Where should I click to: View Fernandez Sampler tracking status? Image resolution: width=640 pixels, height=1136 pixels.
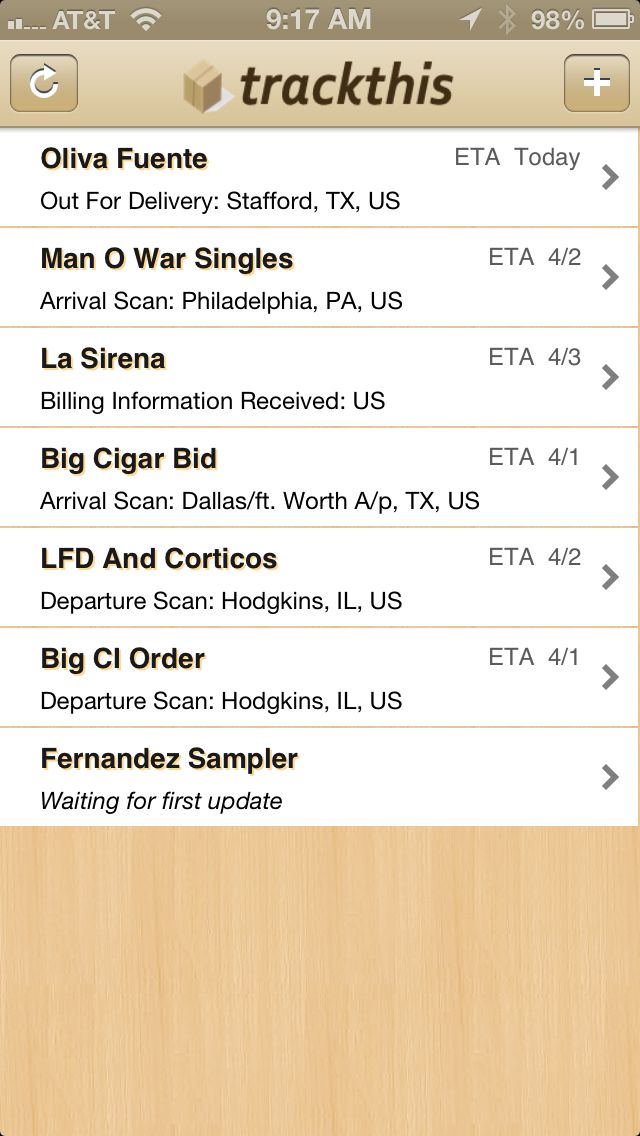(320, 778)
